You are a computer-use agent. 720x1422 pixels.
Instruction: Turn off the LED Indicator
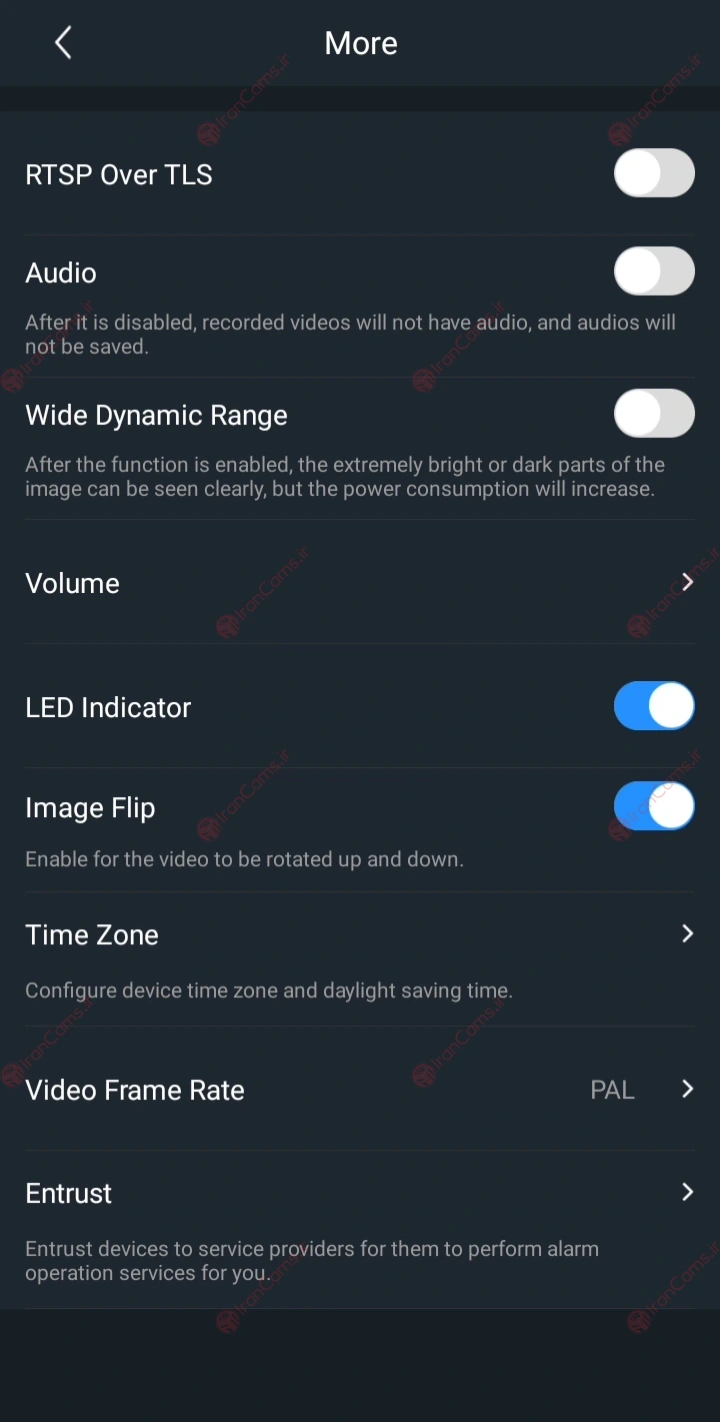point(654,706)
